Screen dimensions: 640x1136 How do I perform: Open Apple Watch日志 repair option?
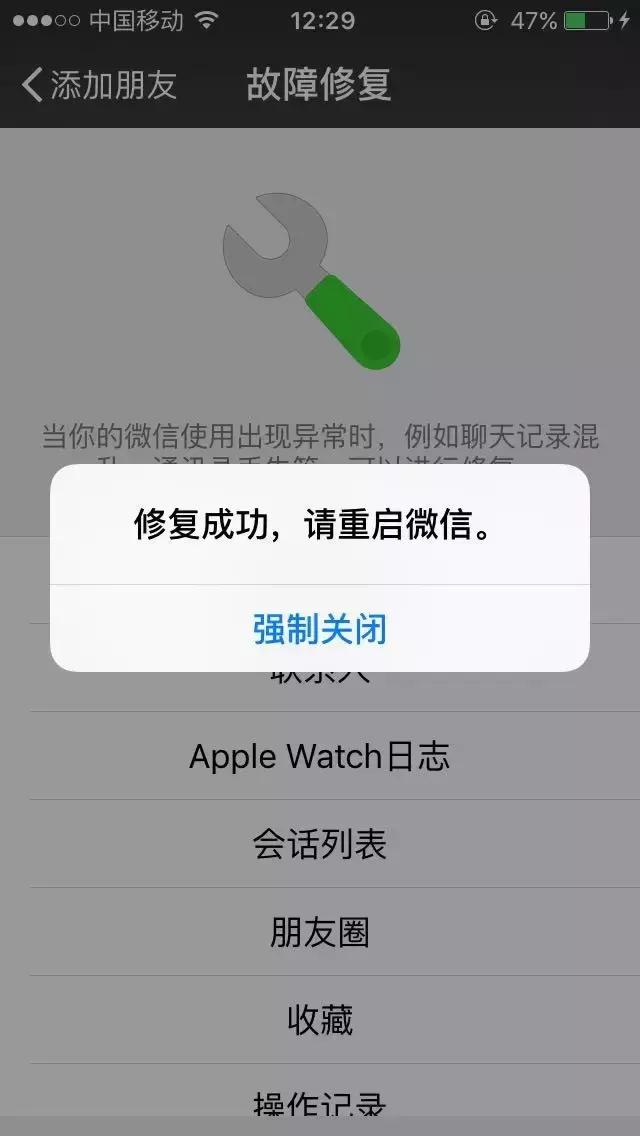click(320, 756)
